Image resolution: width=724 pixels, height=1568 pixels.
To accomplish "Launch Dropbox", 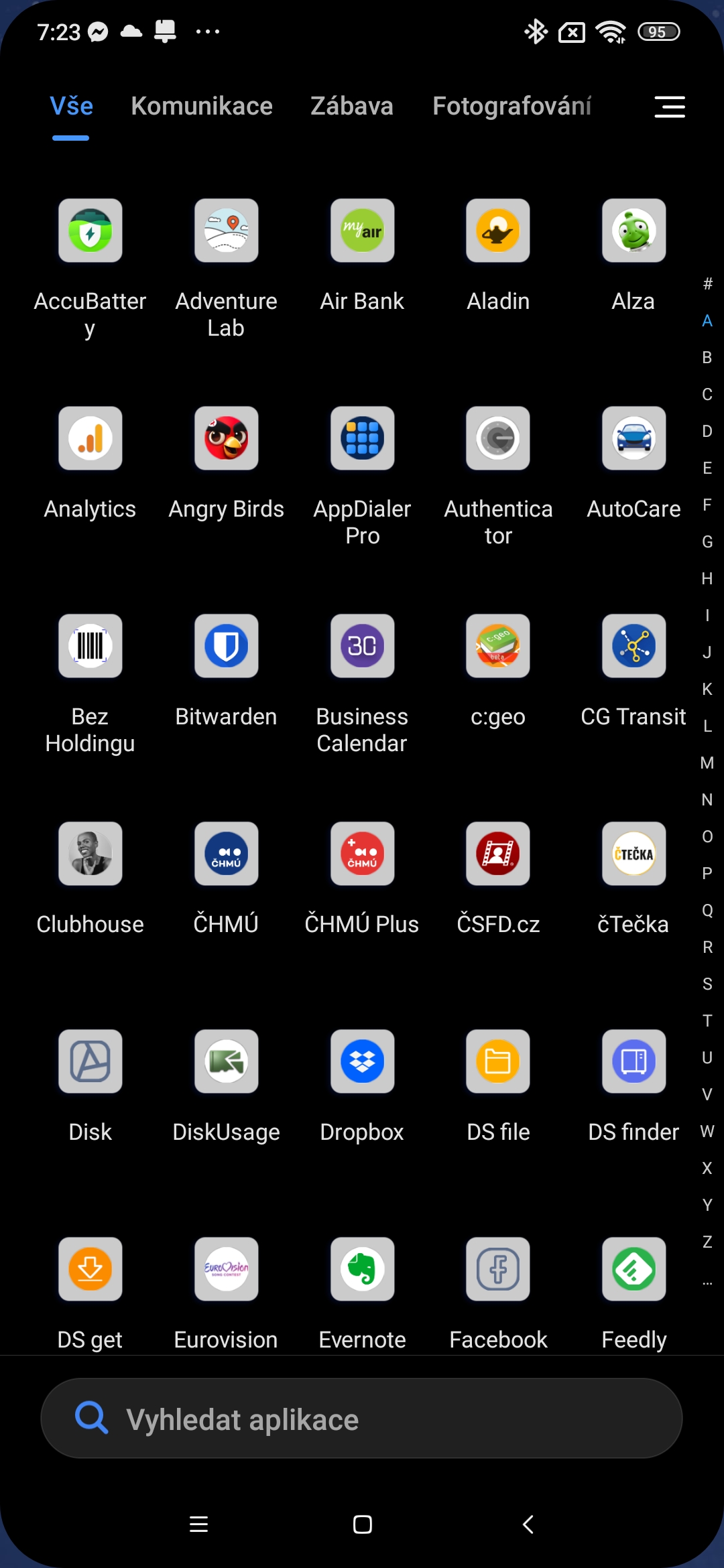I will coord(362,1062).
